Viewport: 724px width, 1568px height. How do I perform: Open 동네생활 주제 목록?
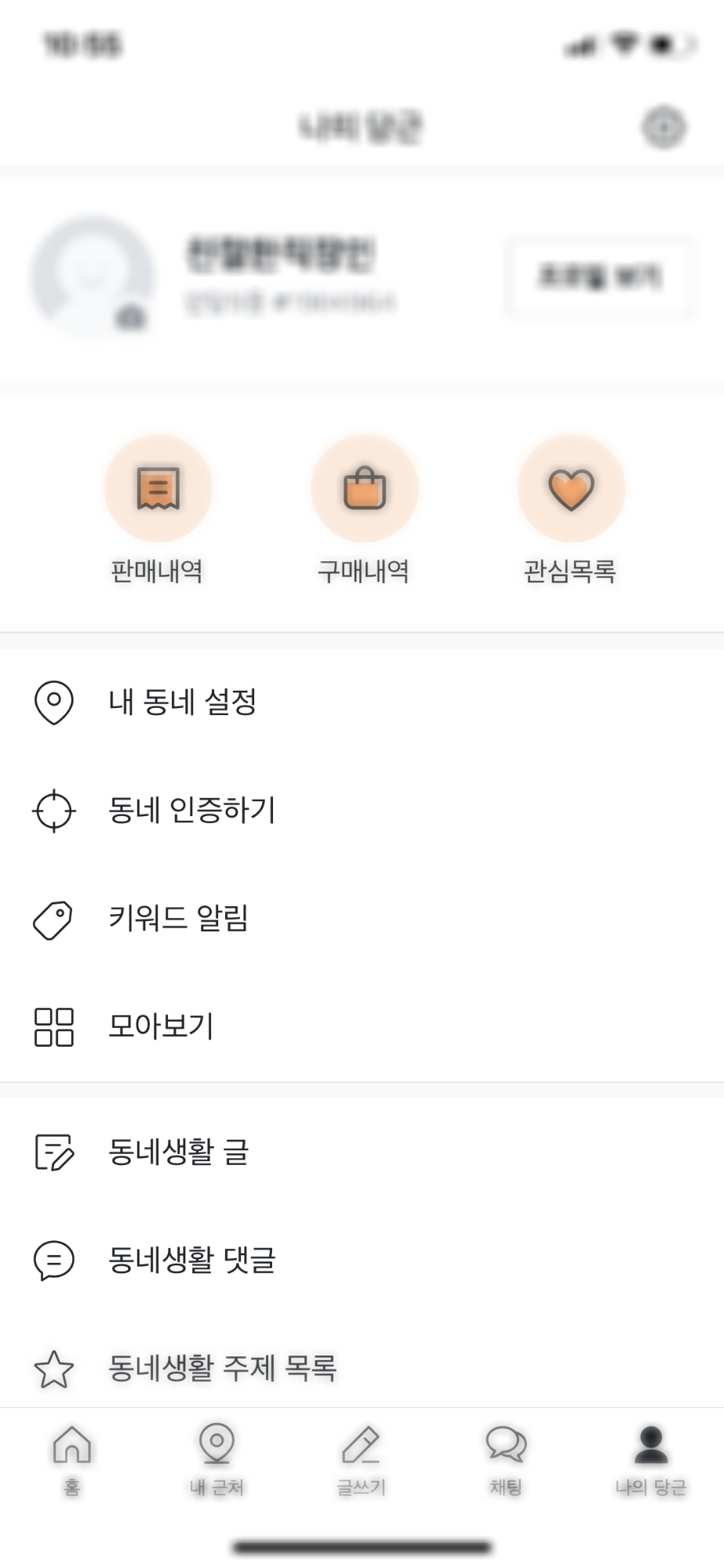(362, 1368)
